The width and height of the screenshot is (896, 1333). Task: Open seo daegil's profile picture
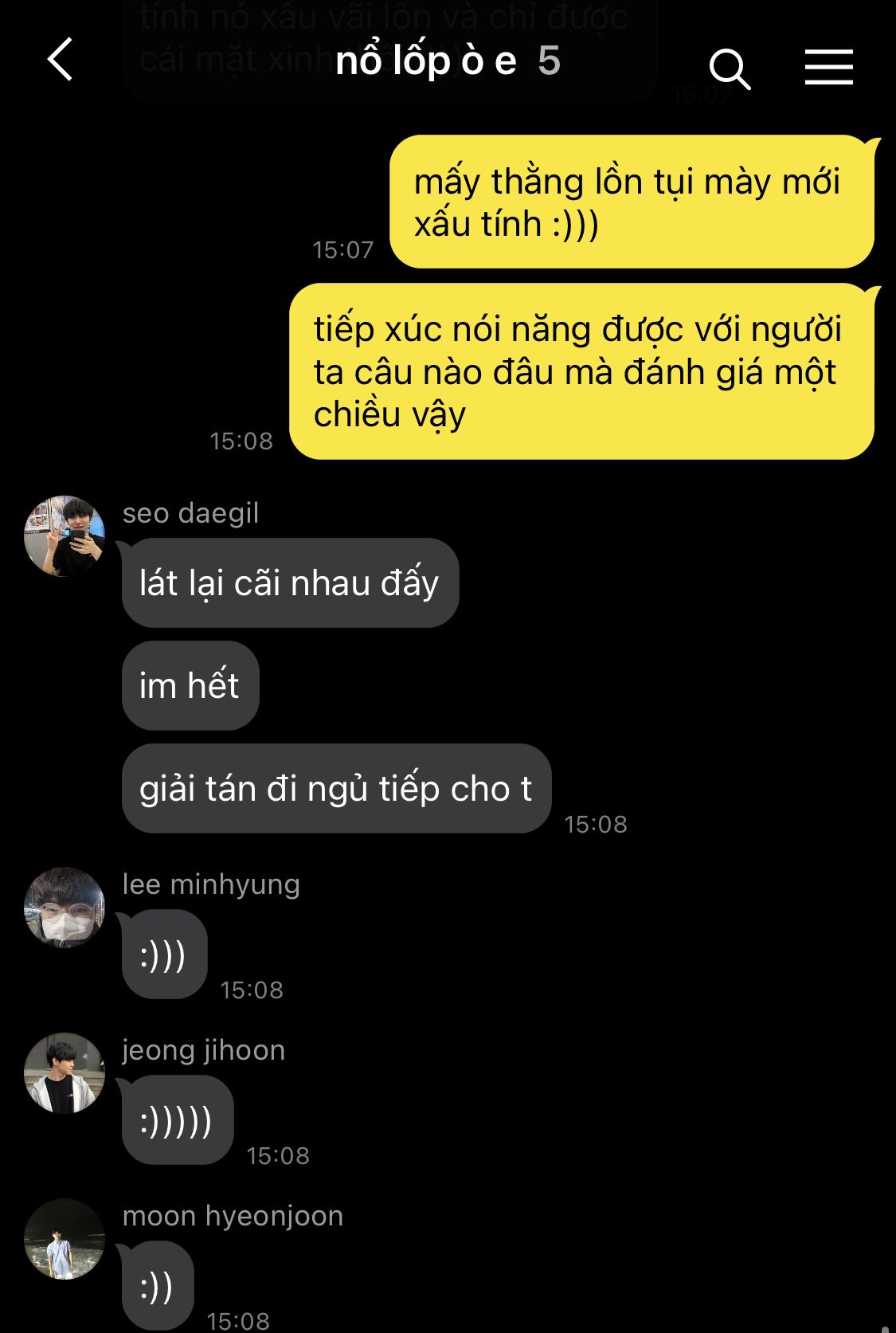(x=65, y=536)
